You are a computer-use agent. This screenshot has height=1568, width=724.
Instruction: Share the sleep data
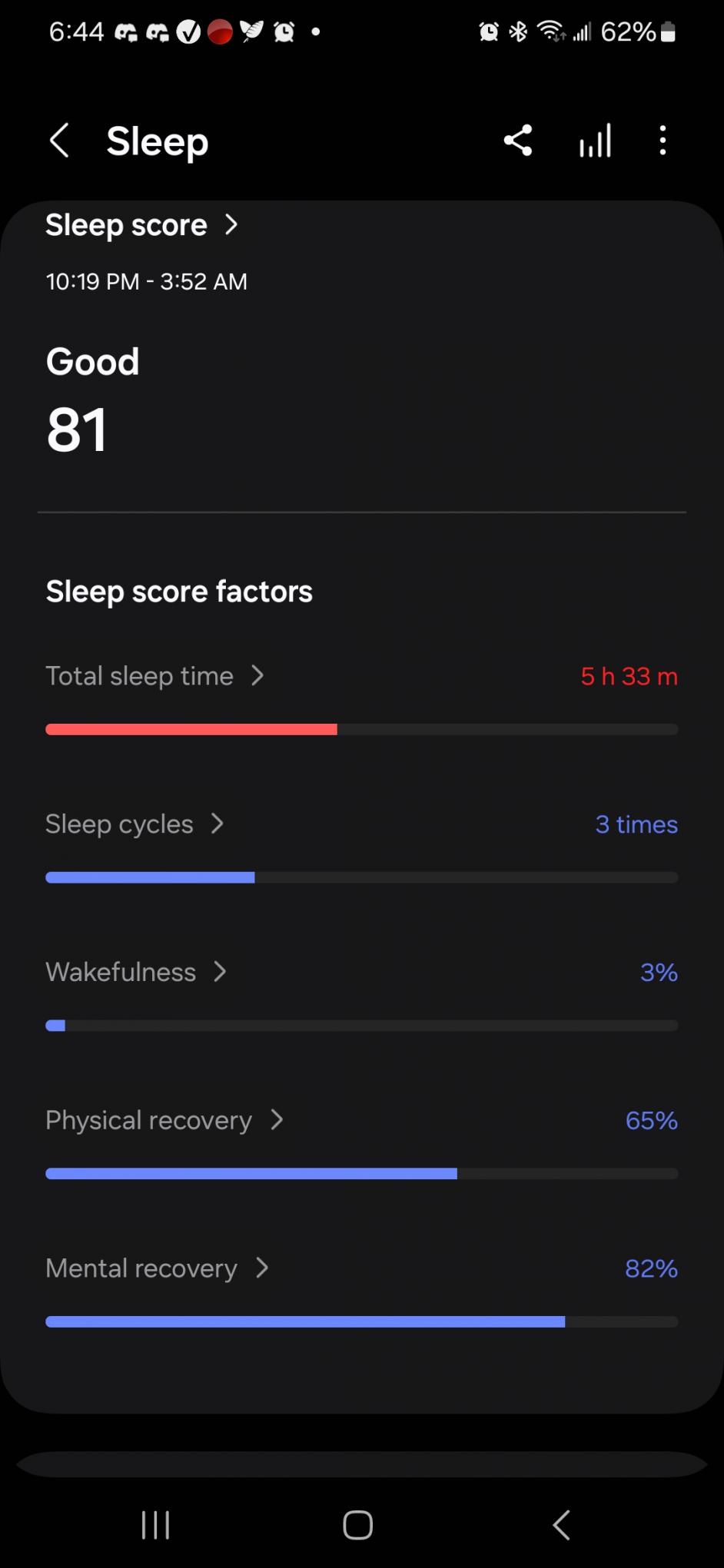coord(518,141)
